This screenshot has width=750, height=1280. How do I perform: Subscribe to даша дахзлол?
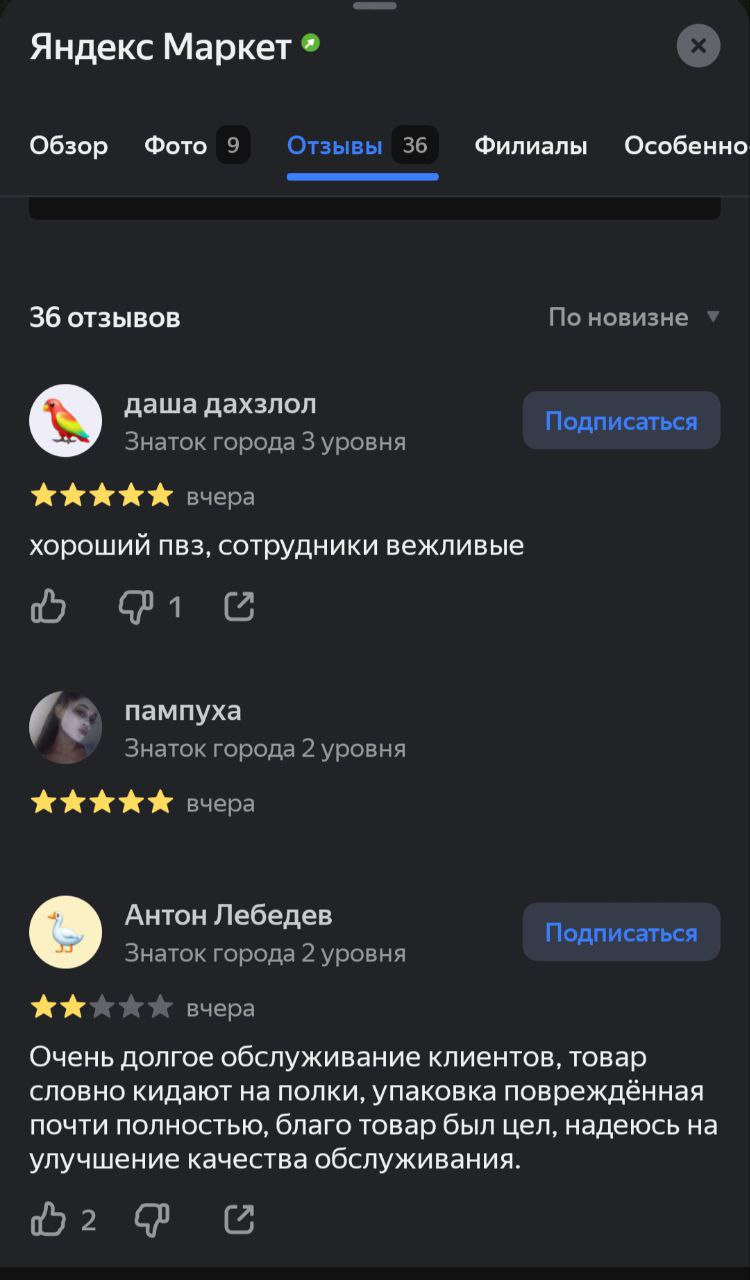621,421
